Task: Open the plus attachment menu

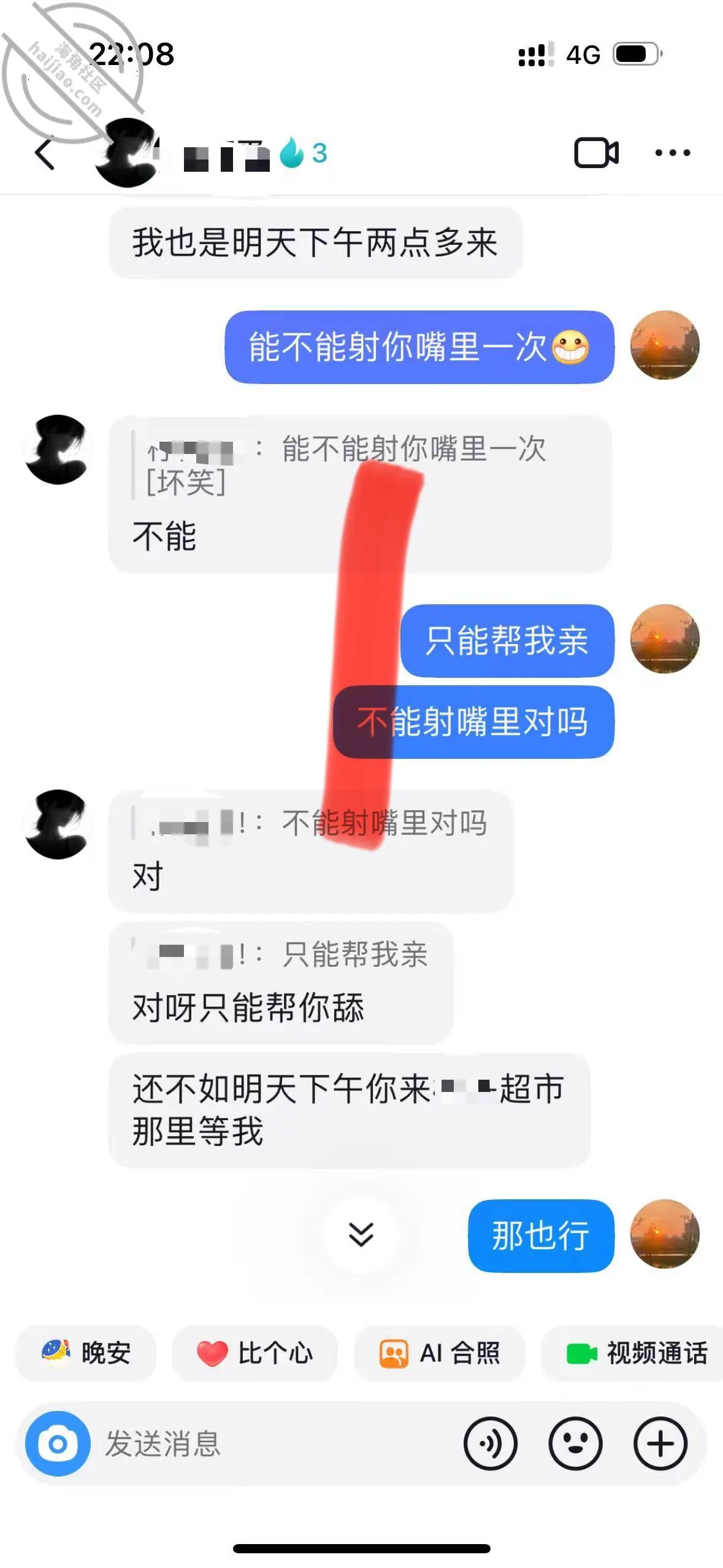Action: [660, 1443]
